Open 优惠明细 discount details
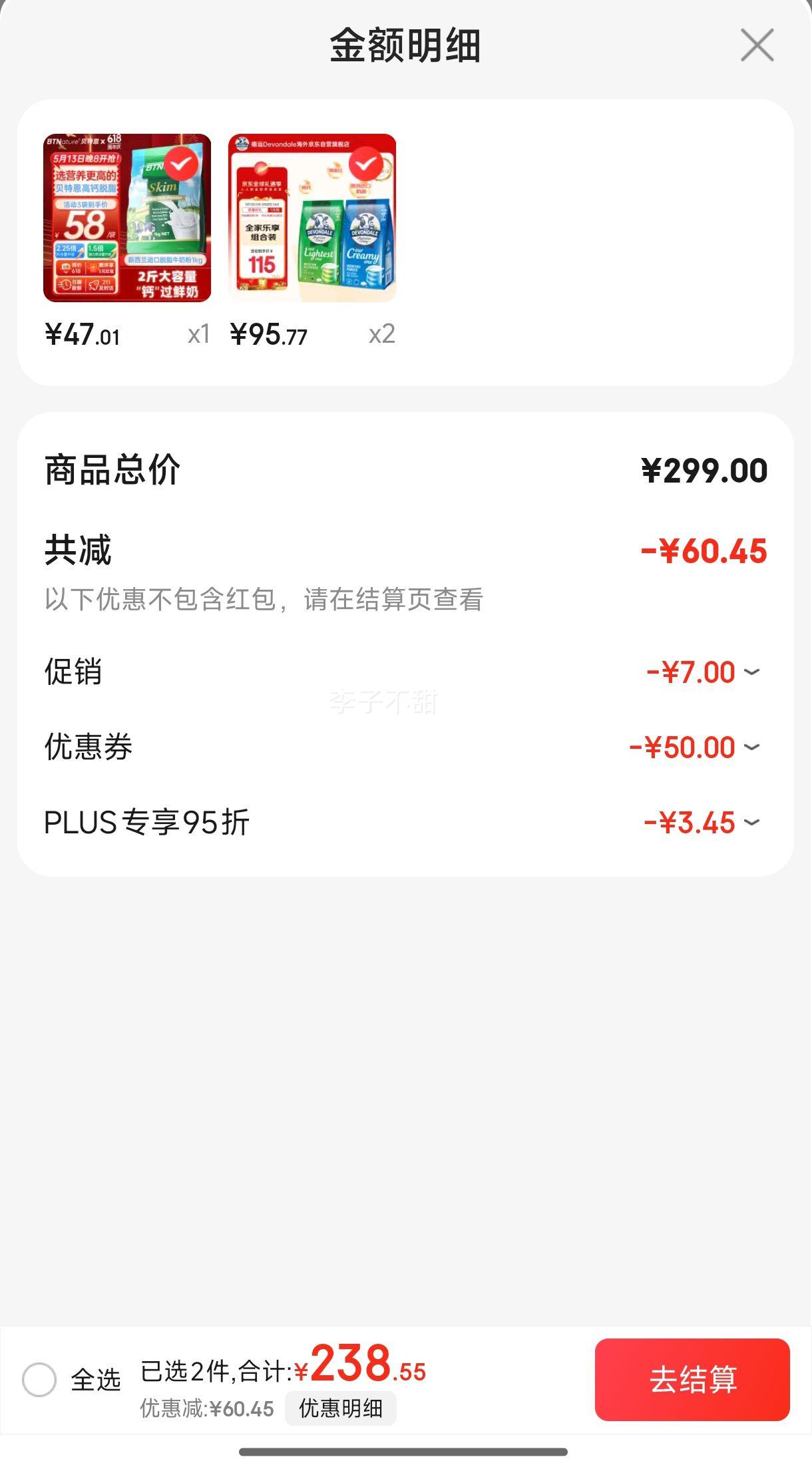Viewport: 812px width, 1469px height. 341,1408
